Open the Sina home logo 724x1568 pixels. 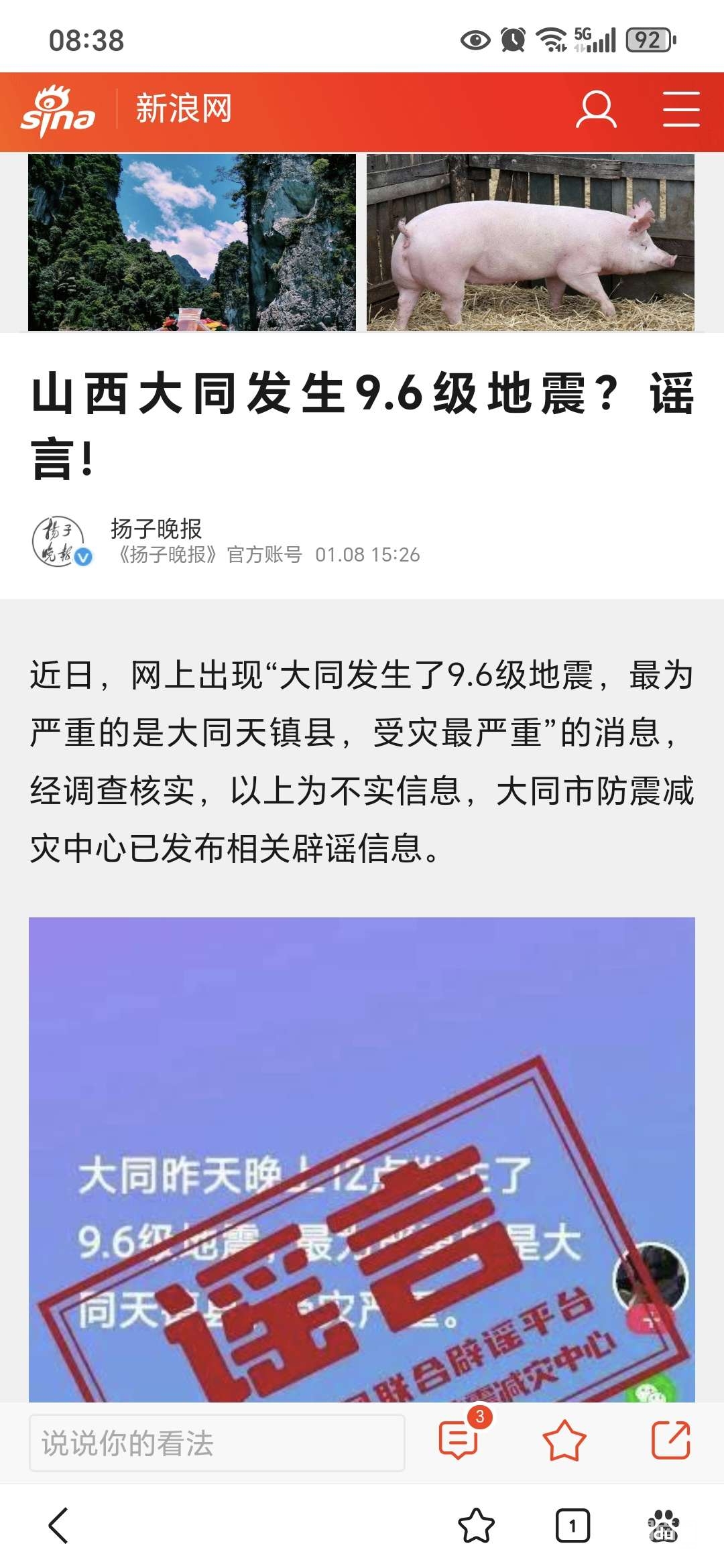58,111
